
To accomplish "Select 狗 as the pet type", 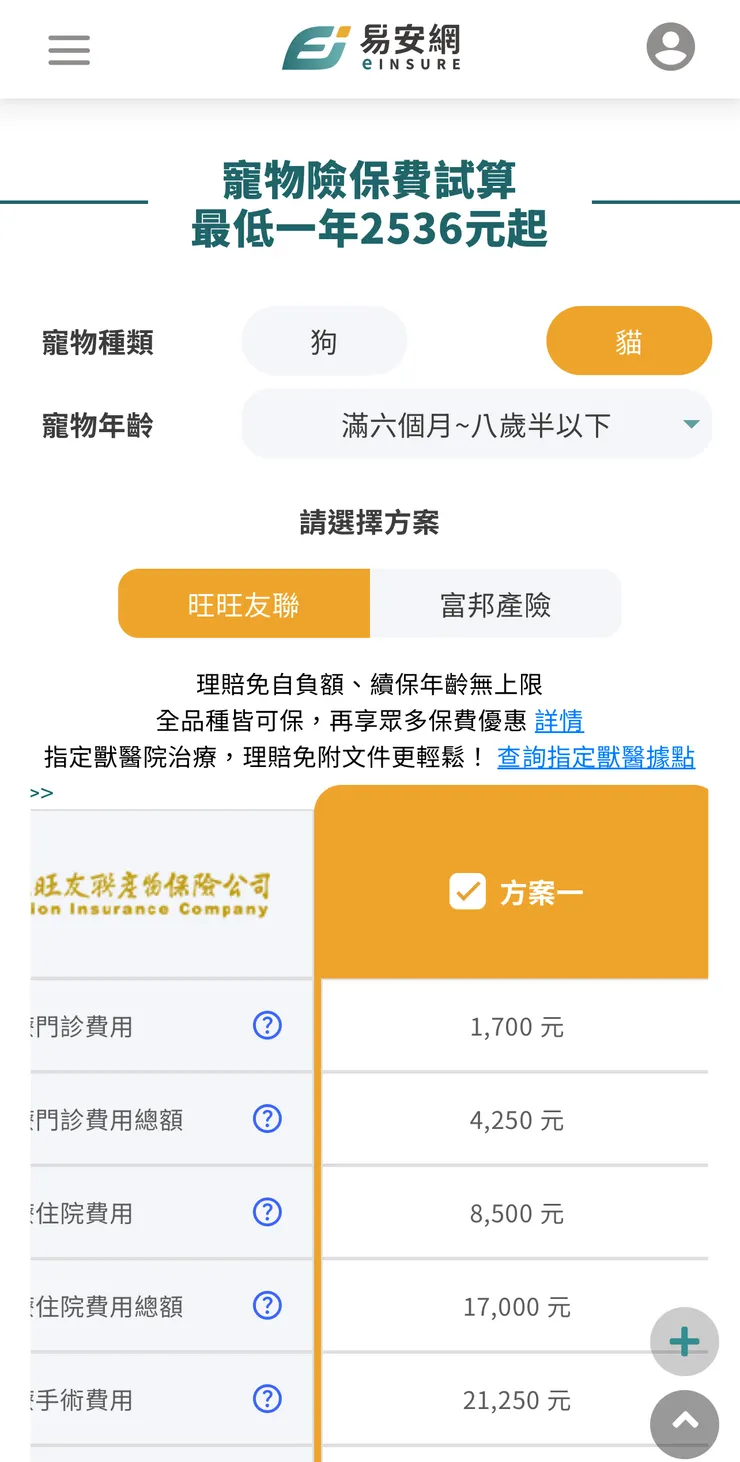I will [324, 341].
